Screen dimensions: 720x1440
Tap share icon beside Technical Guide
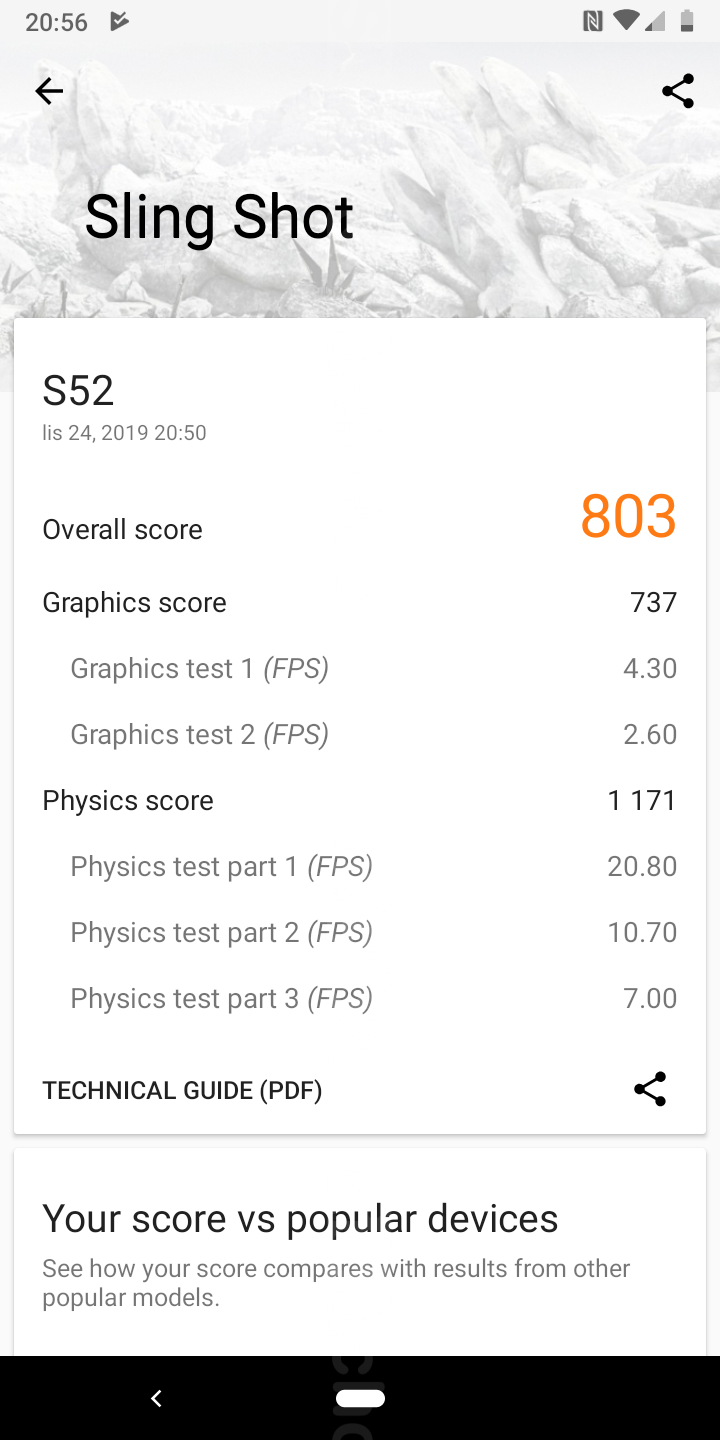(650, 1089)
